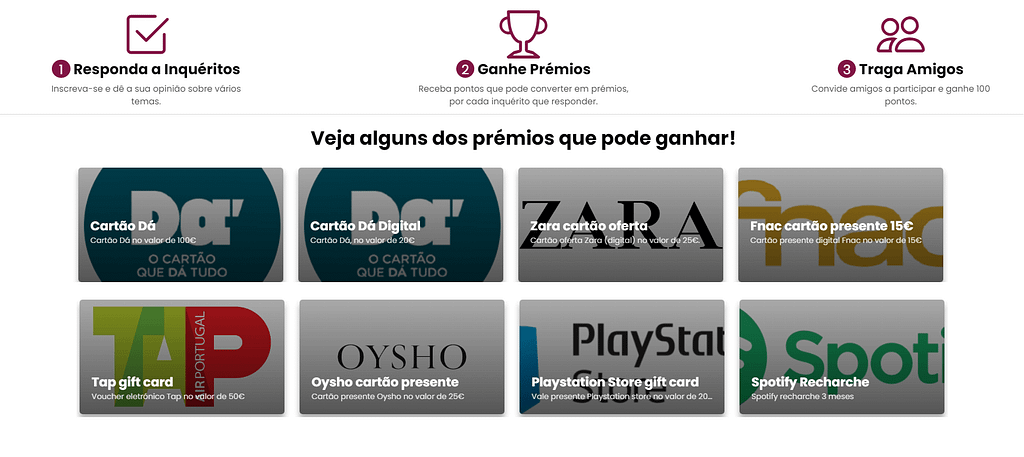Open the Tap gift card prize

(x=180, y=357)
